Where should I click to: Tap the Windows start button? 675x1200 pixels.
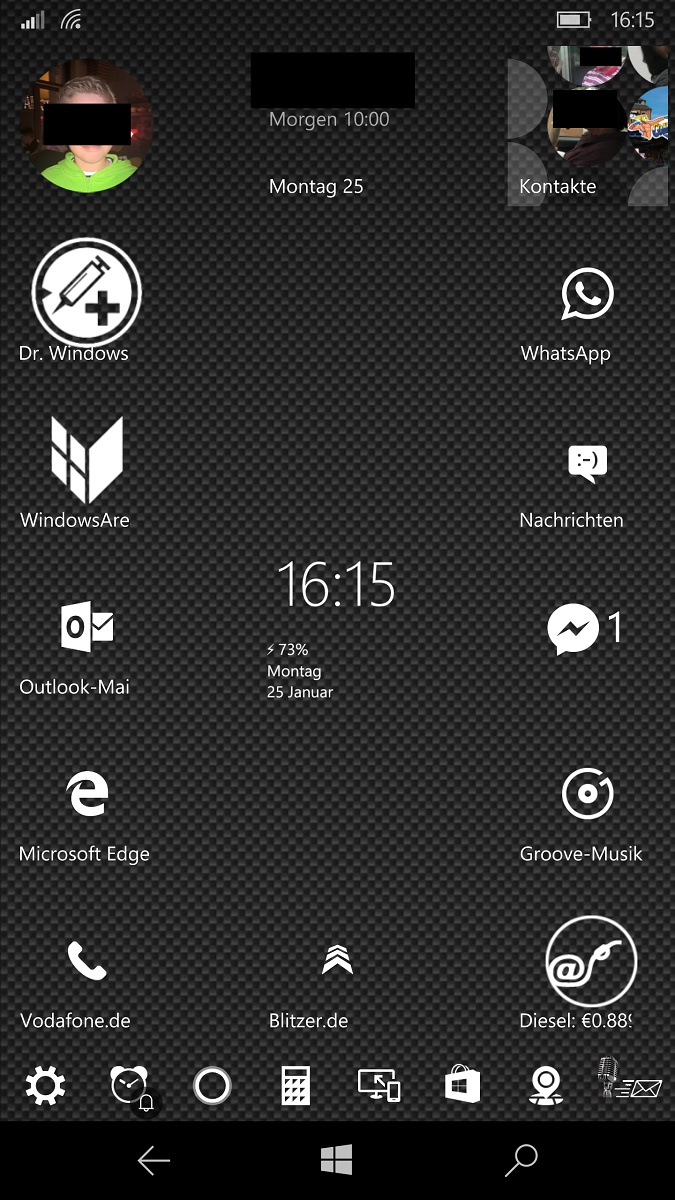click(337, 1160)
